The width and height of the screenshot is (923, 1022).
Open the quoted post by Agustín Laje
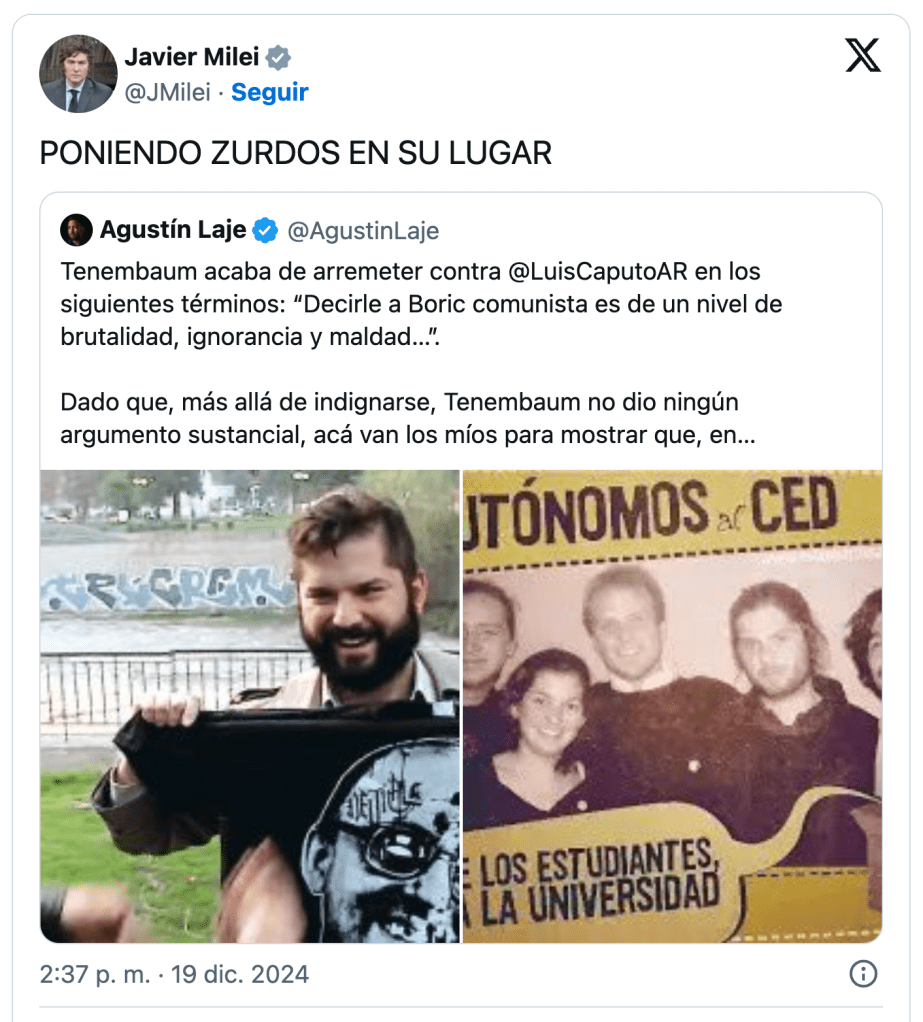pos(460,340)
